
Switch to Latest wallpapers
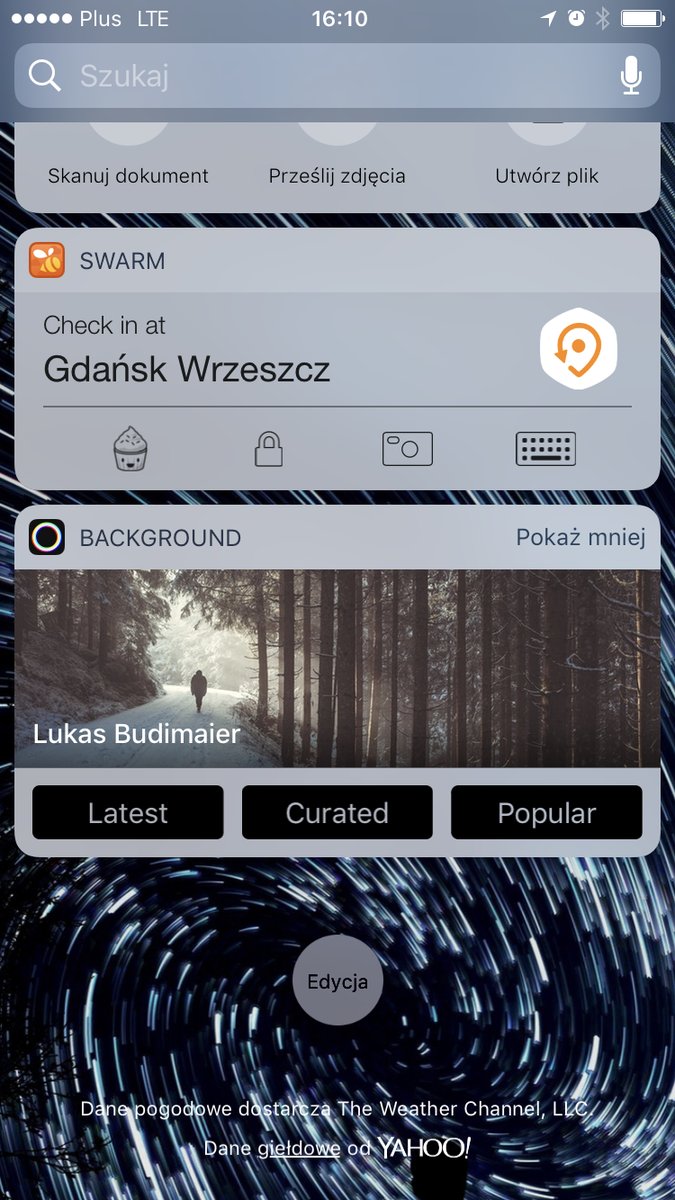point(128,813)
